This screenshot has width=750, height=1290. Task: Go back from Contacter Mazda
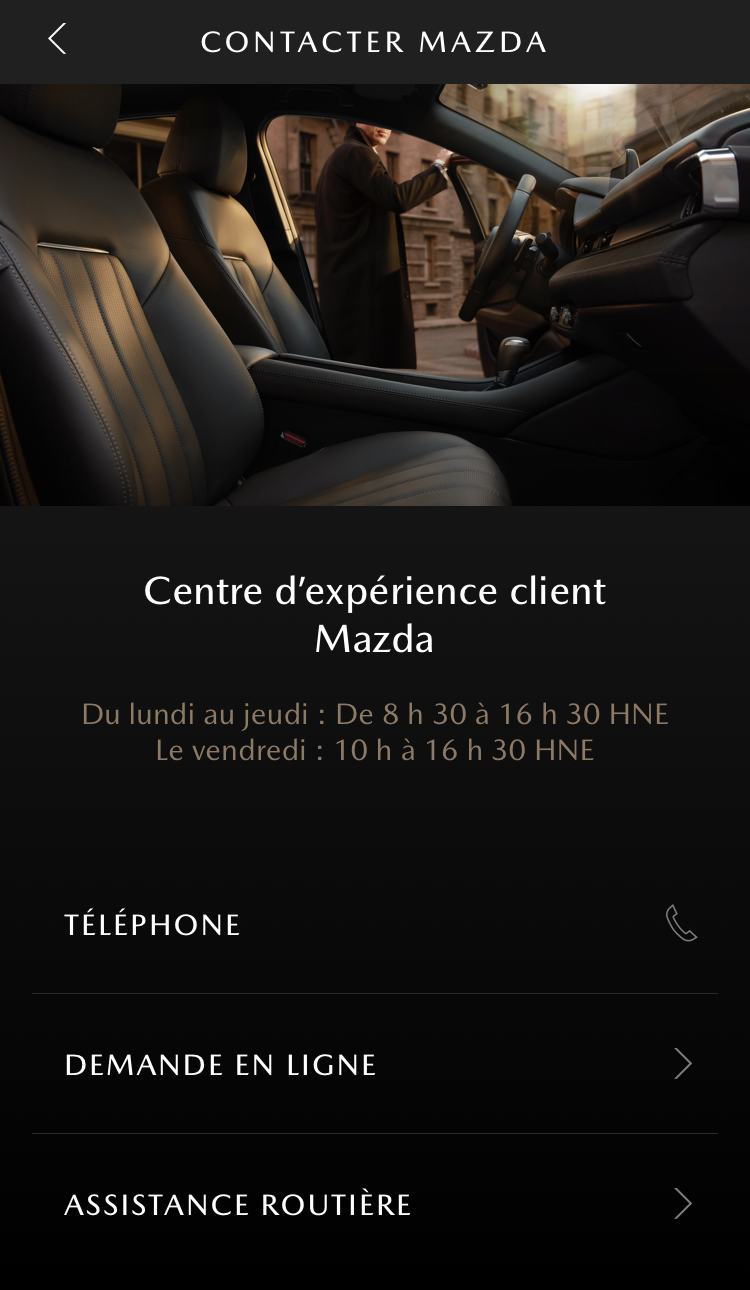(x=57, y=40)
